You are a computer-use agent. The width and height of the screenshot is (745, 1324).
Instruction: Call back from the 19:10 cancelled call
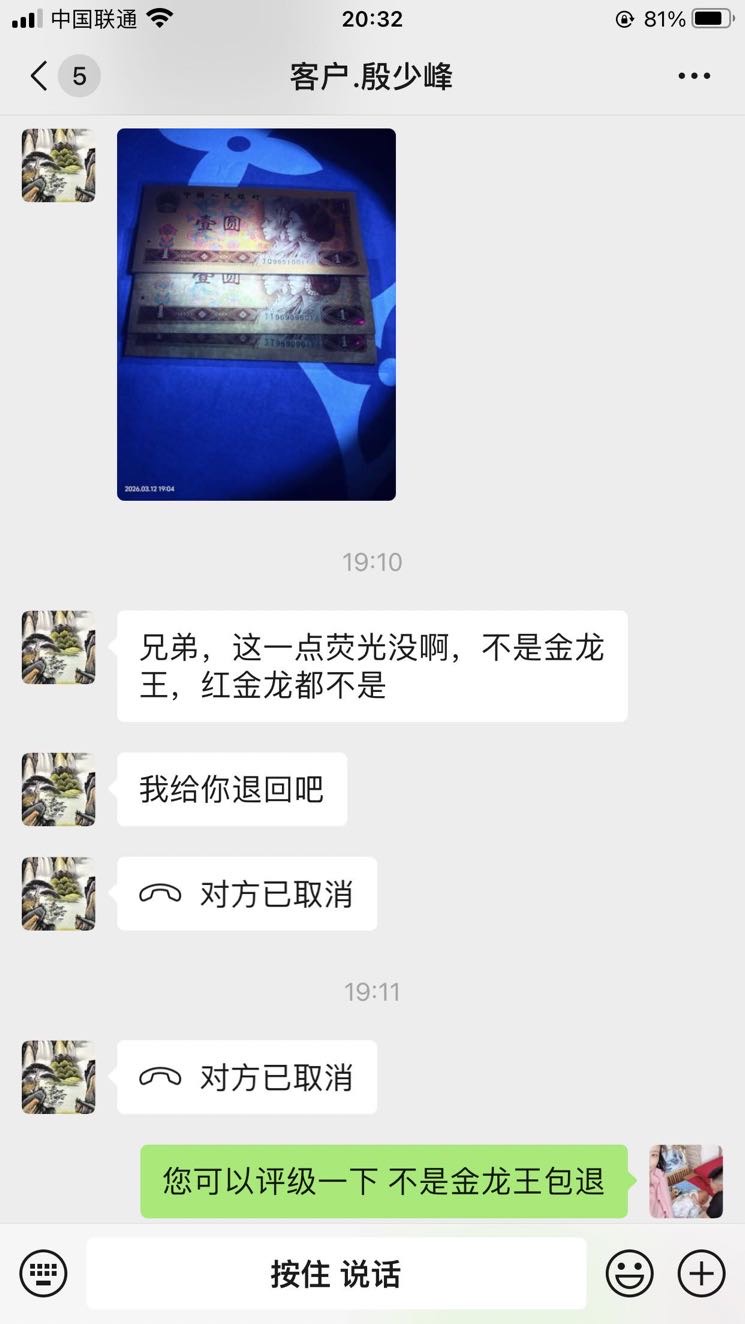pyautogui.click(x=246, y=894)
